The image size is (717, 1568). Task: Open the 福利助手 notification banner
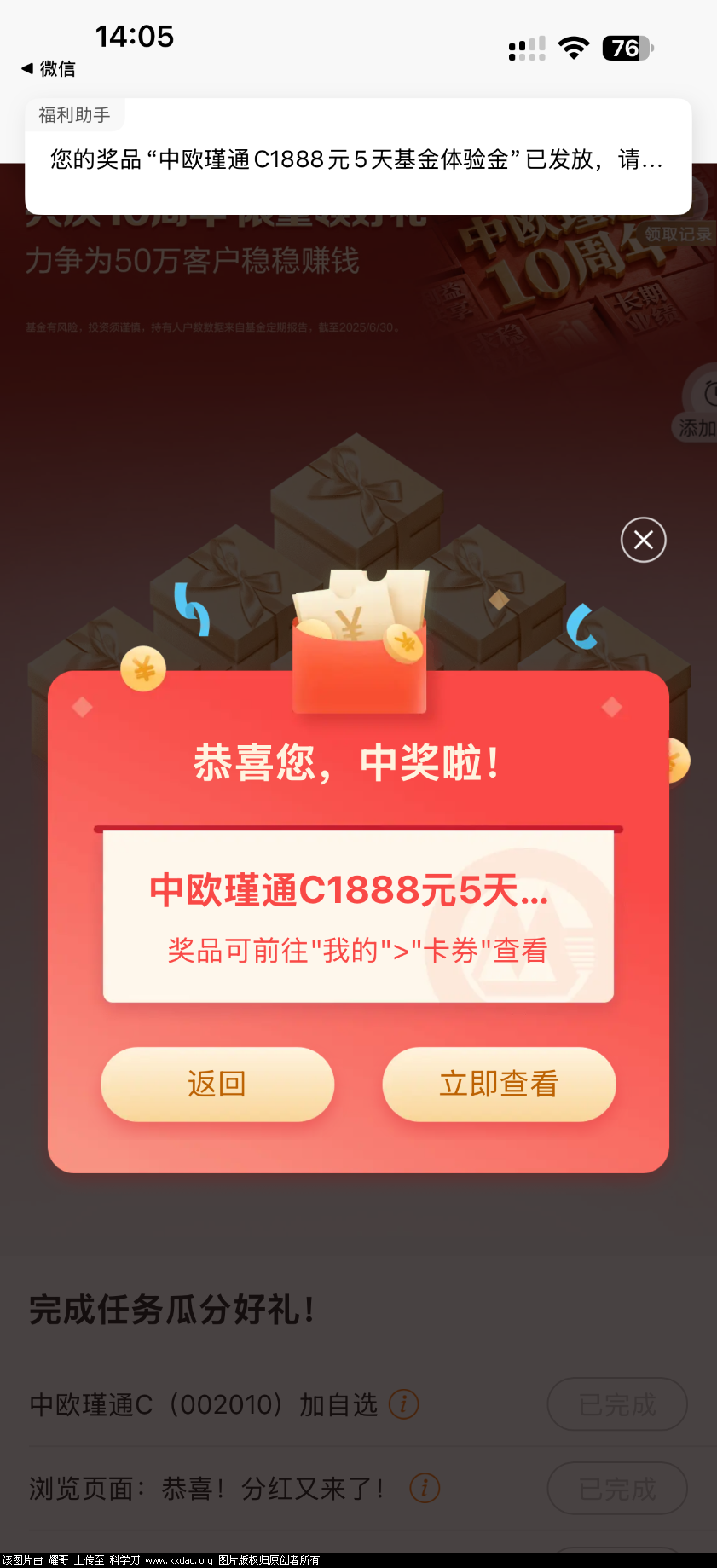tap(358, 158)
